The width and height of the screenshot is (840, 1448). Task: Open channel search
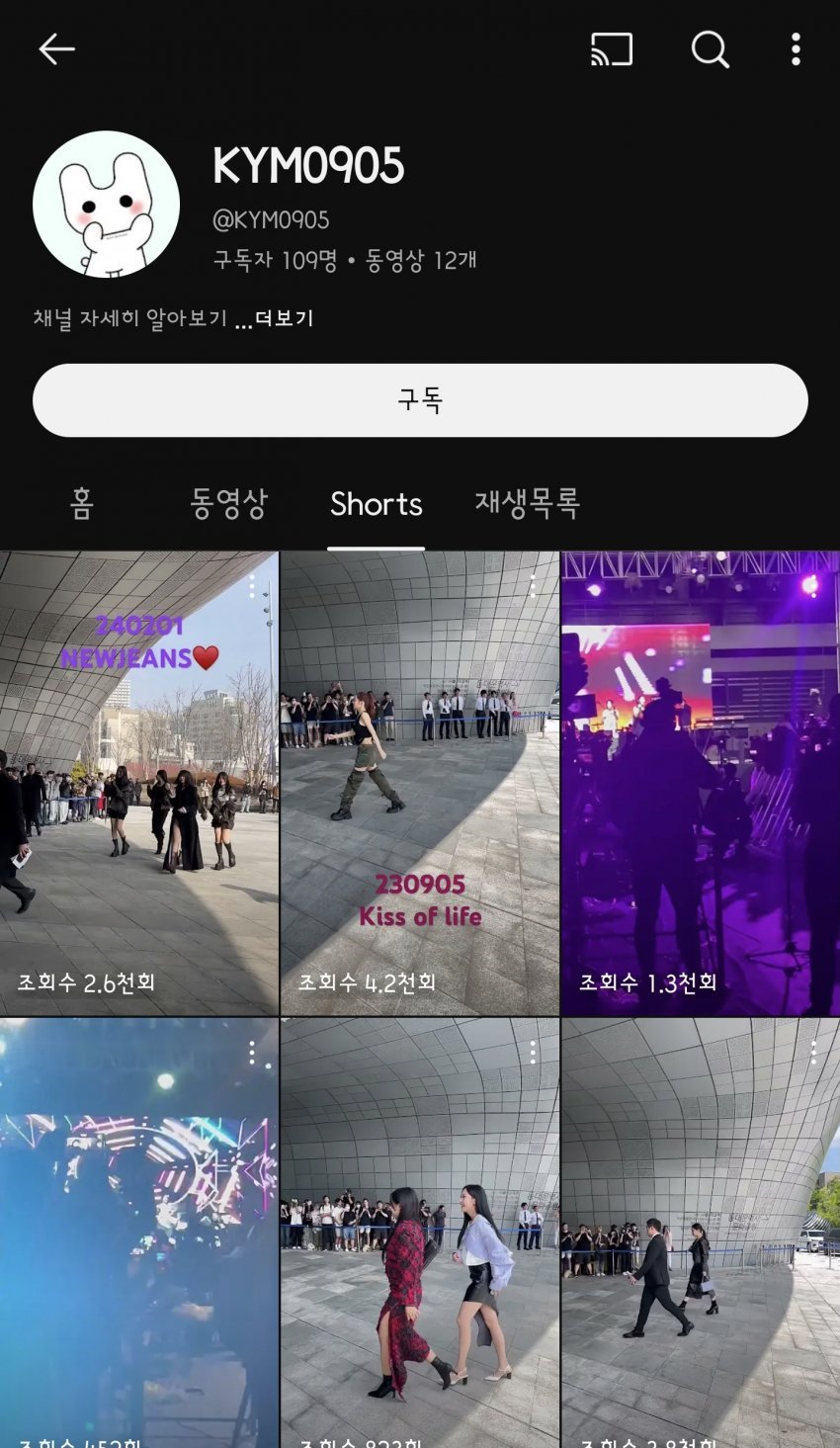[x=710, y=49]
